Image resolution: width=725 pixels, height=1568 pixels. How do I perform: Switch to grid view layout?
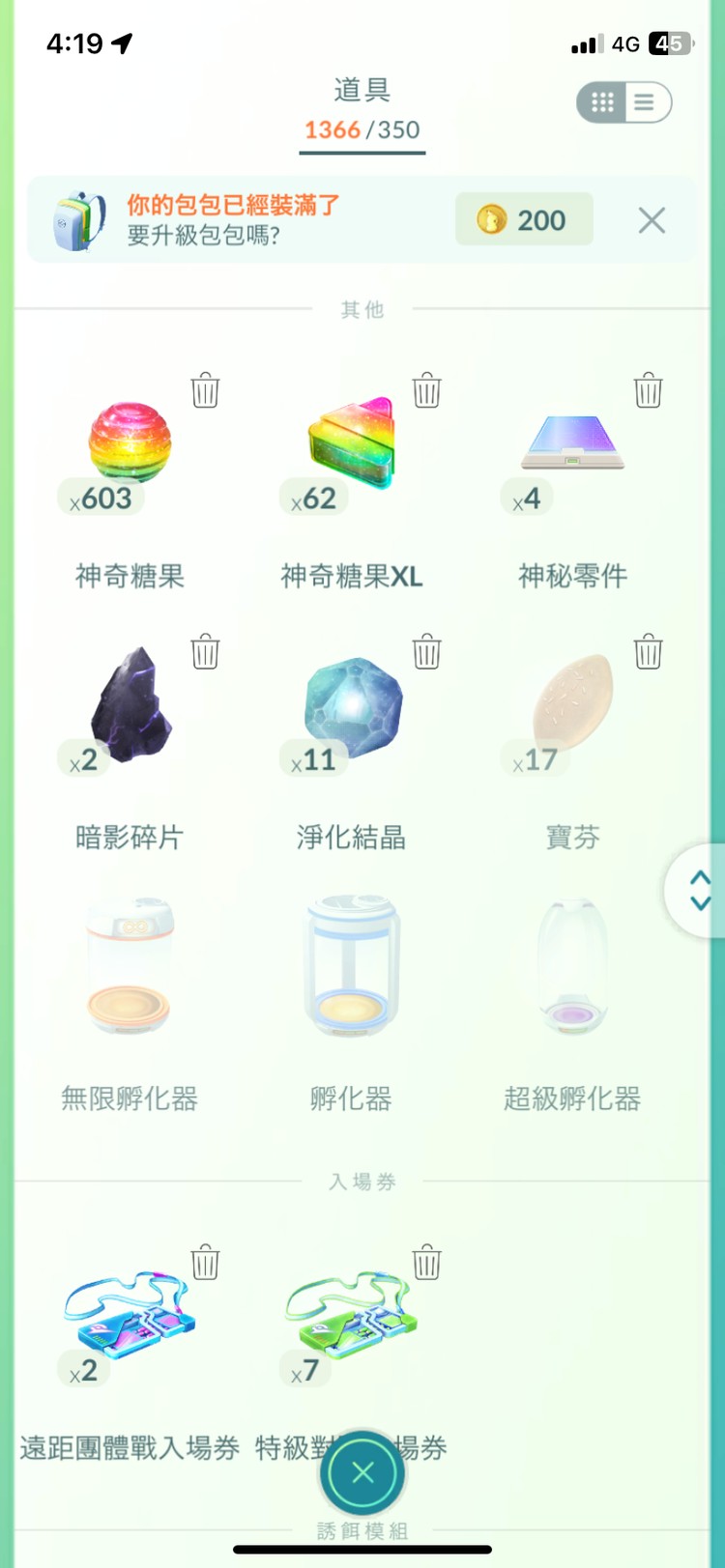tap(601, 101)
